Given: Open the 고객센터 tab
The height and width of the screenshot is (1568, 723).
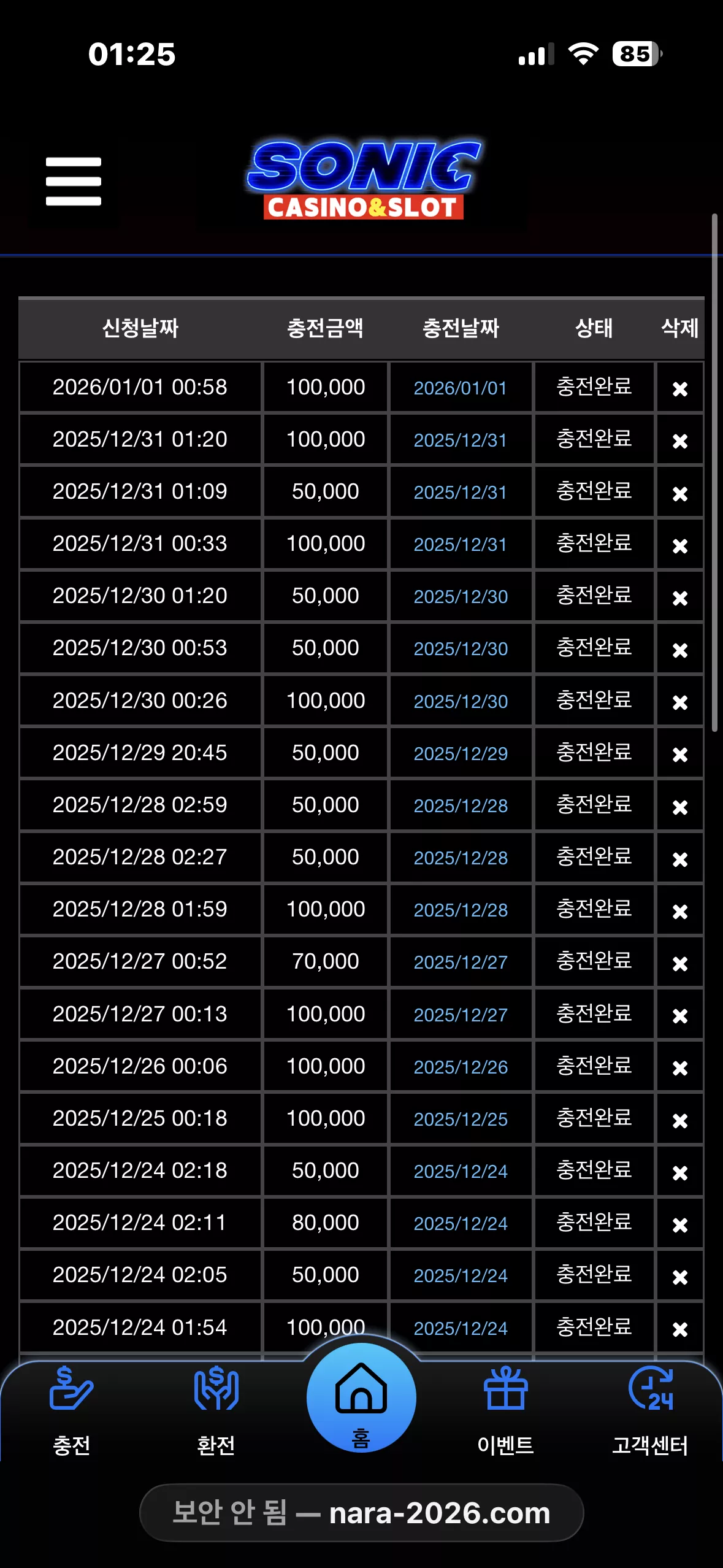Looking at the screenshot, I should (x=650, y=1410).
